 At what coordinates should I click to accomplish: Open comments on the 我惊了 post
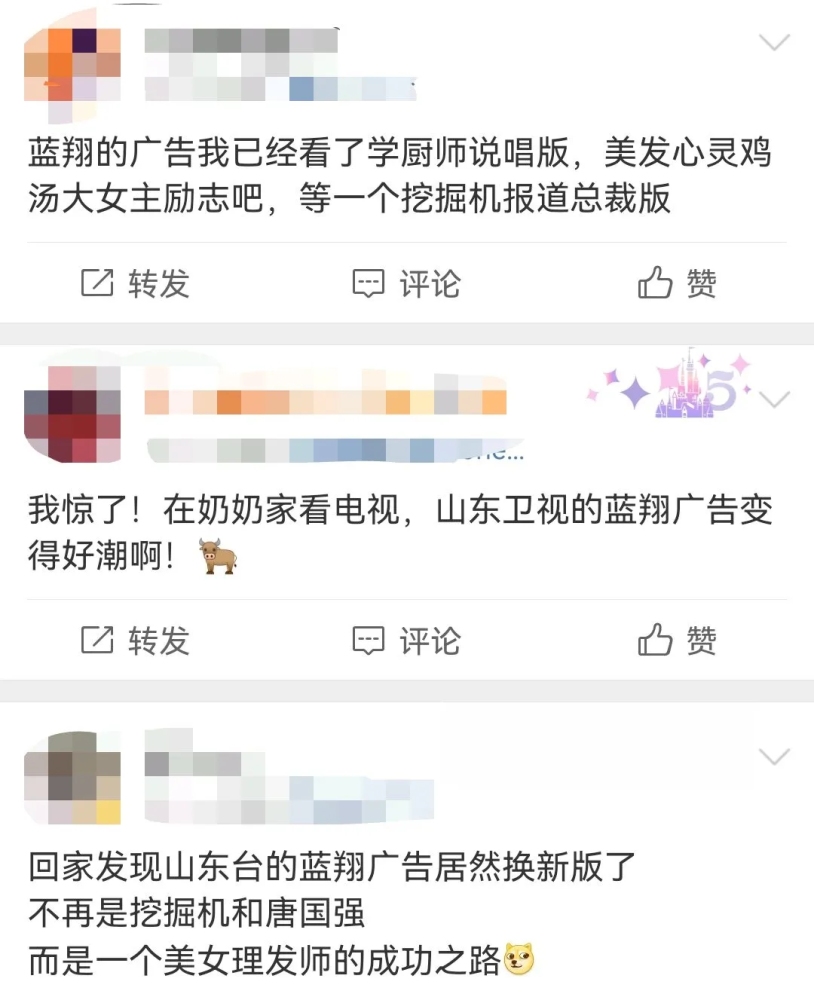pos(407,640)
